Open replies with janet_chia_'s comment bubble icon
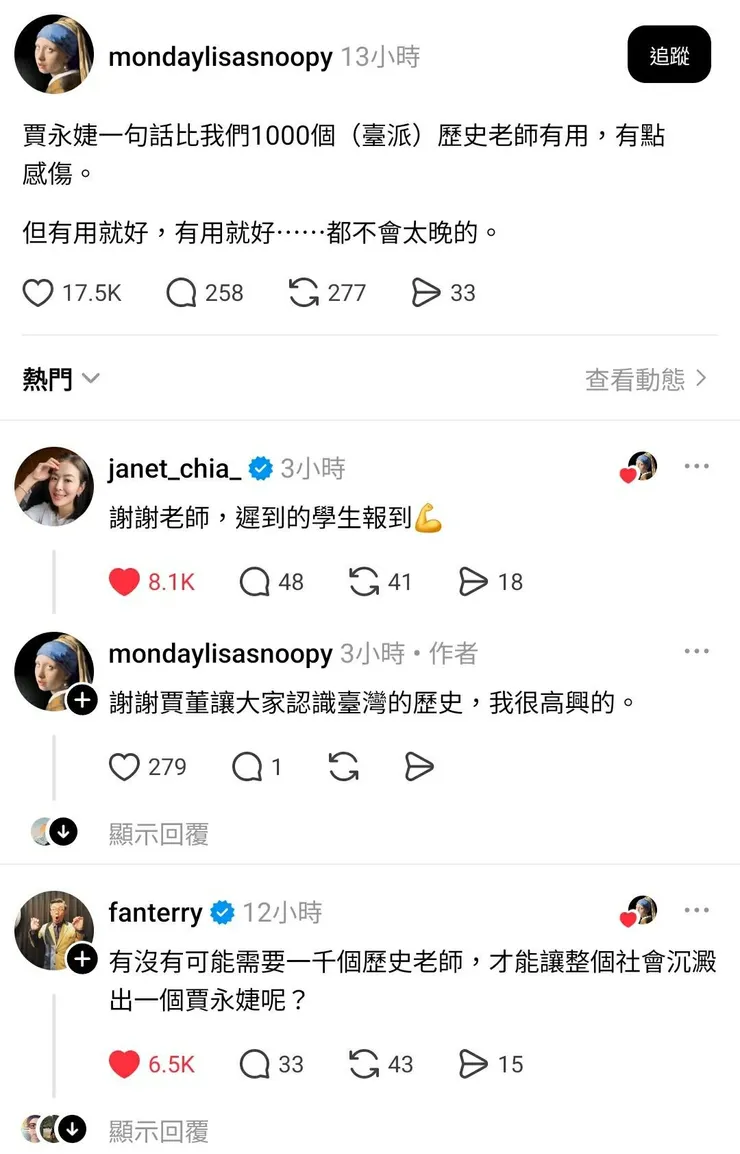Viewport: 740px width, 1154px height. click(255, 581)
